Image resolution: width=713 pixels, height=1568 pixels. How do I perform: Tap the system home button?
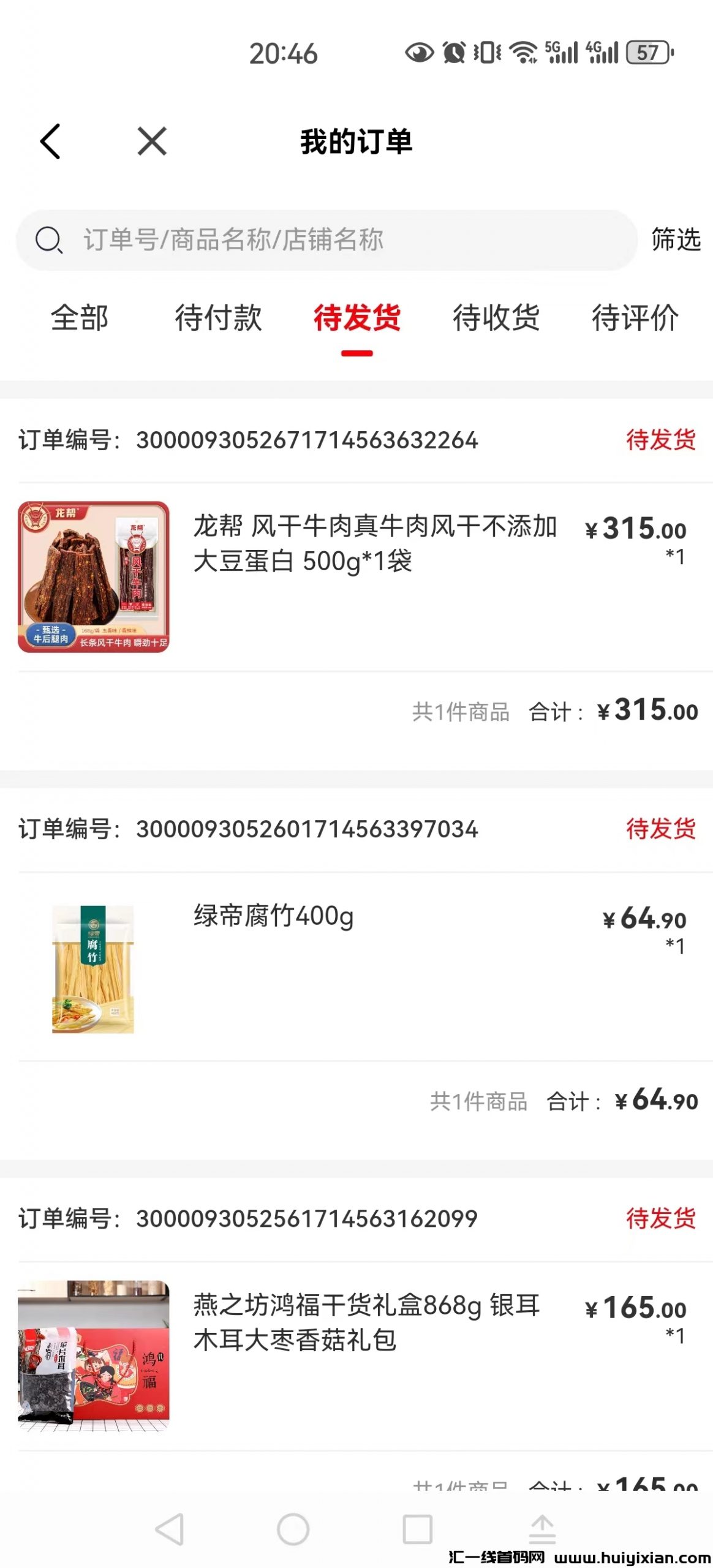293,1529
